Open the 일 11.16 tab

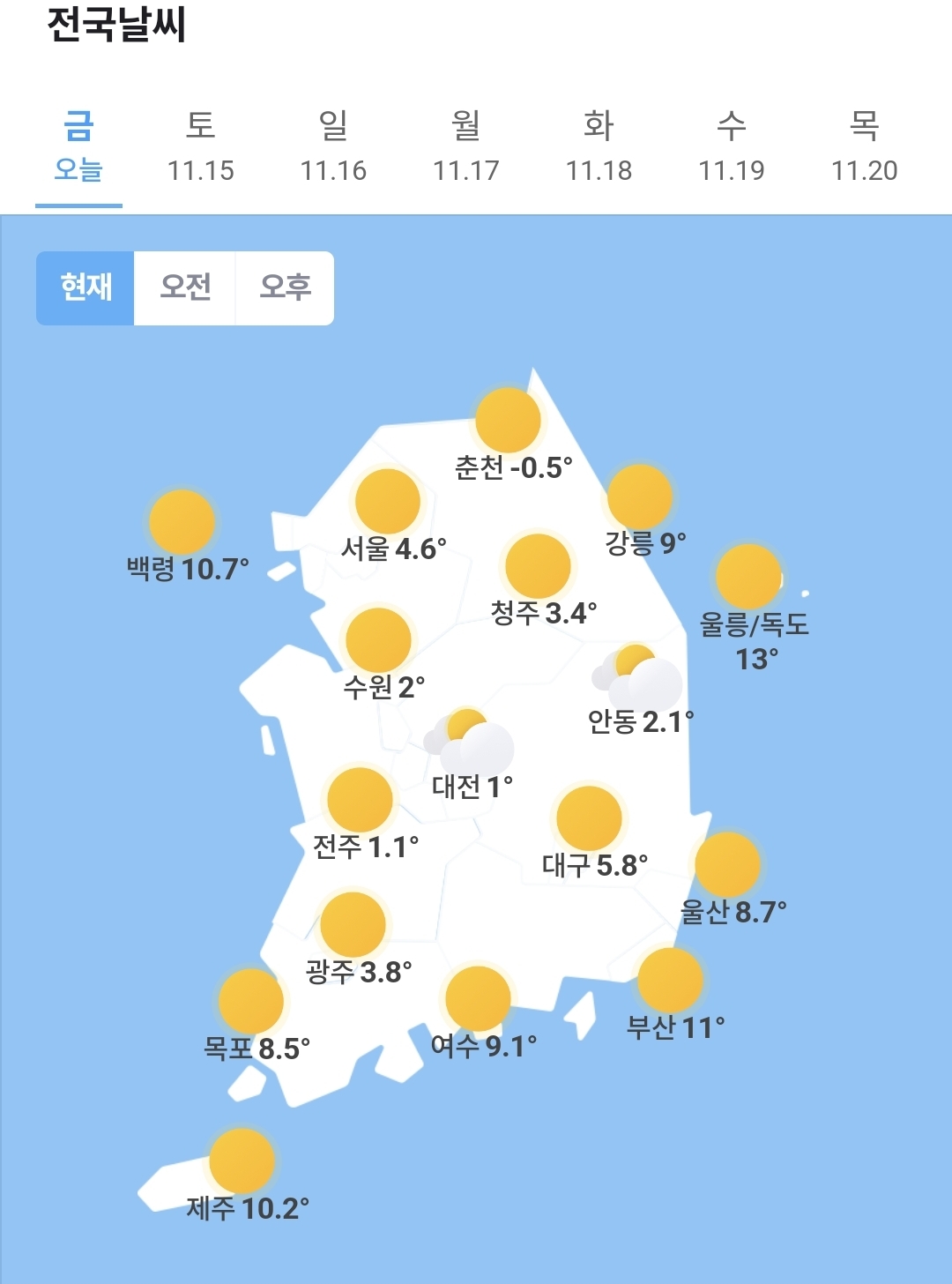point(333,147)
